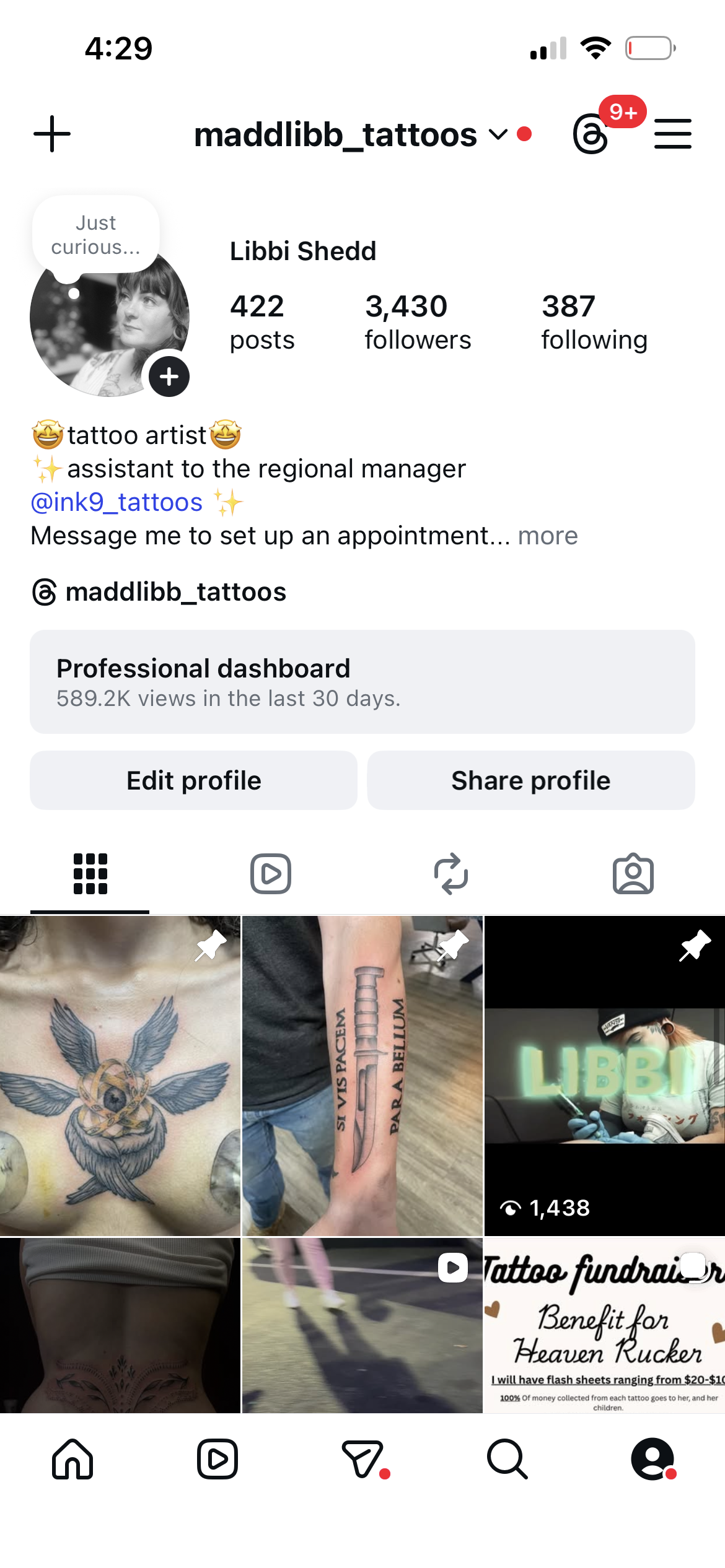The image size is (725, 1568).
Task: Switch to the Reels tab on profile
Action: point(271,874)
